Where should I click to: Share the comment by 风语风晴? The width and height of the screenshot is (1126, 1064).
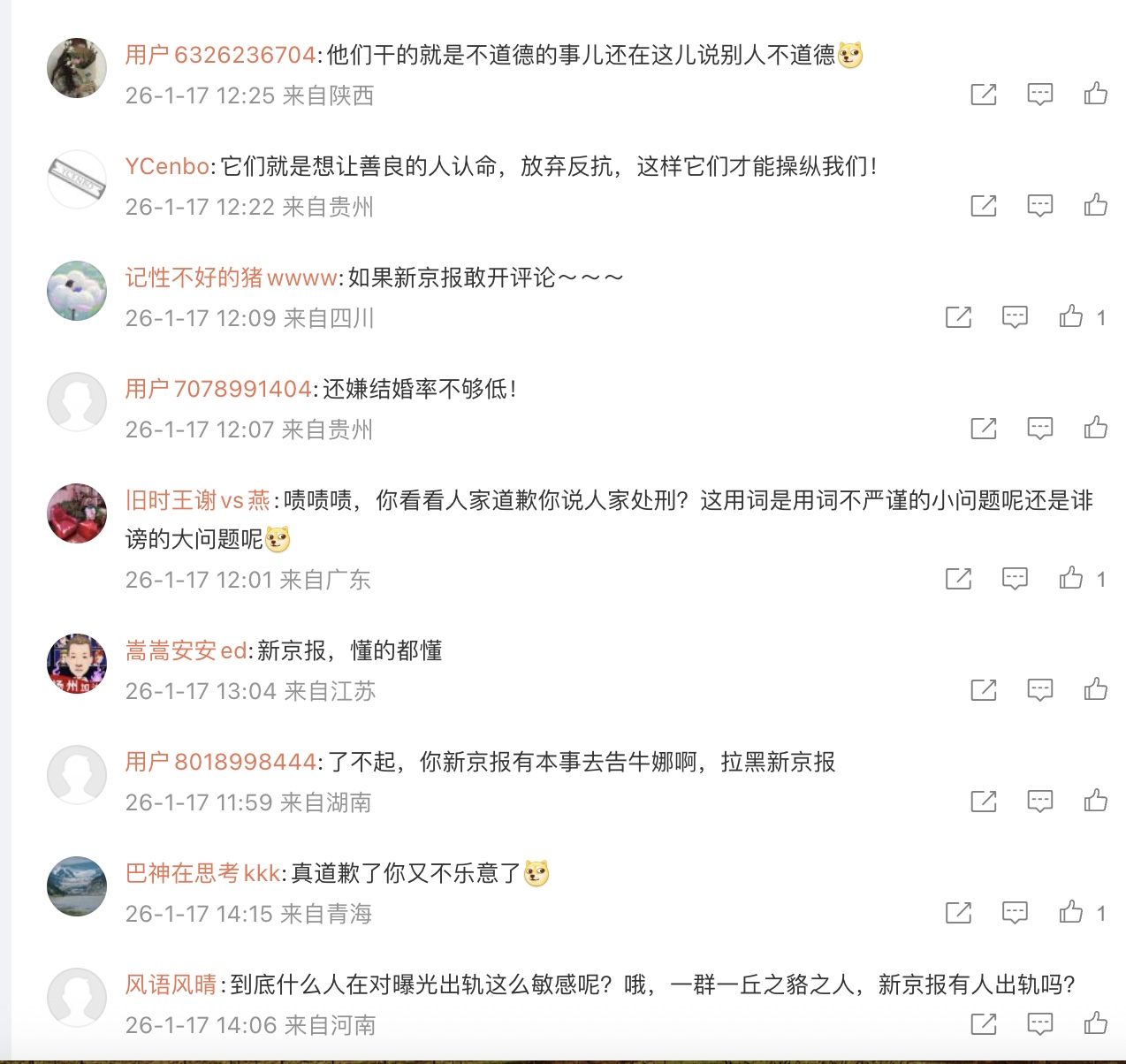pos(983,1024)
